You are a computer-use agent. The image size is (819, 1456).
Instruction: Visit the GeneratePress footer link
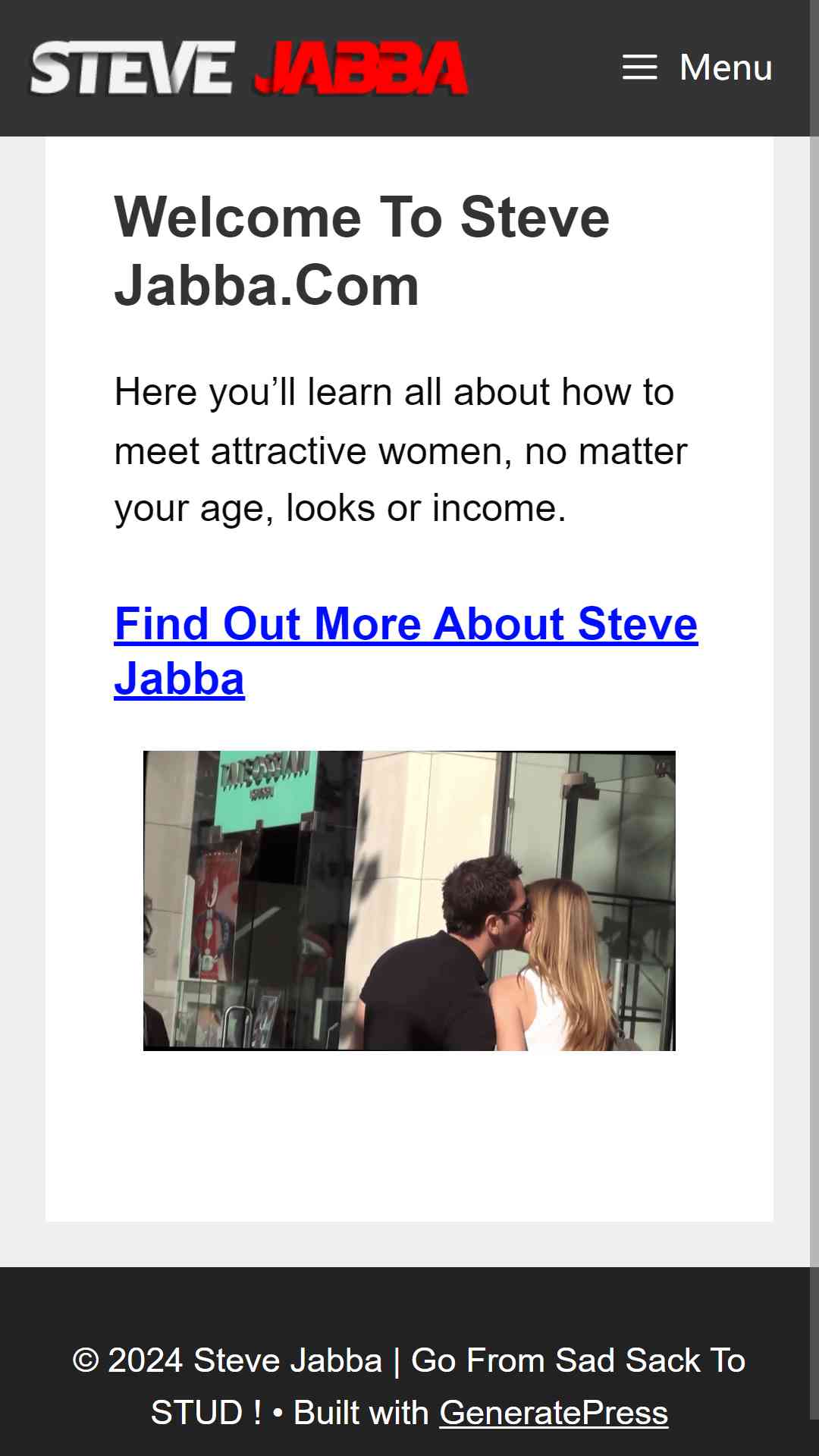point(554,1413)
